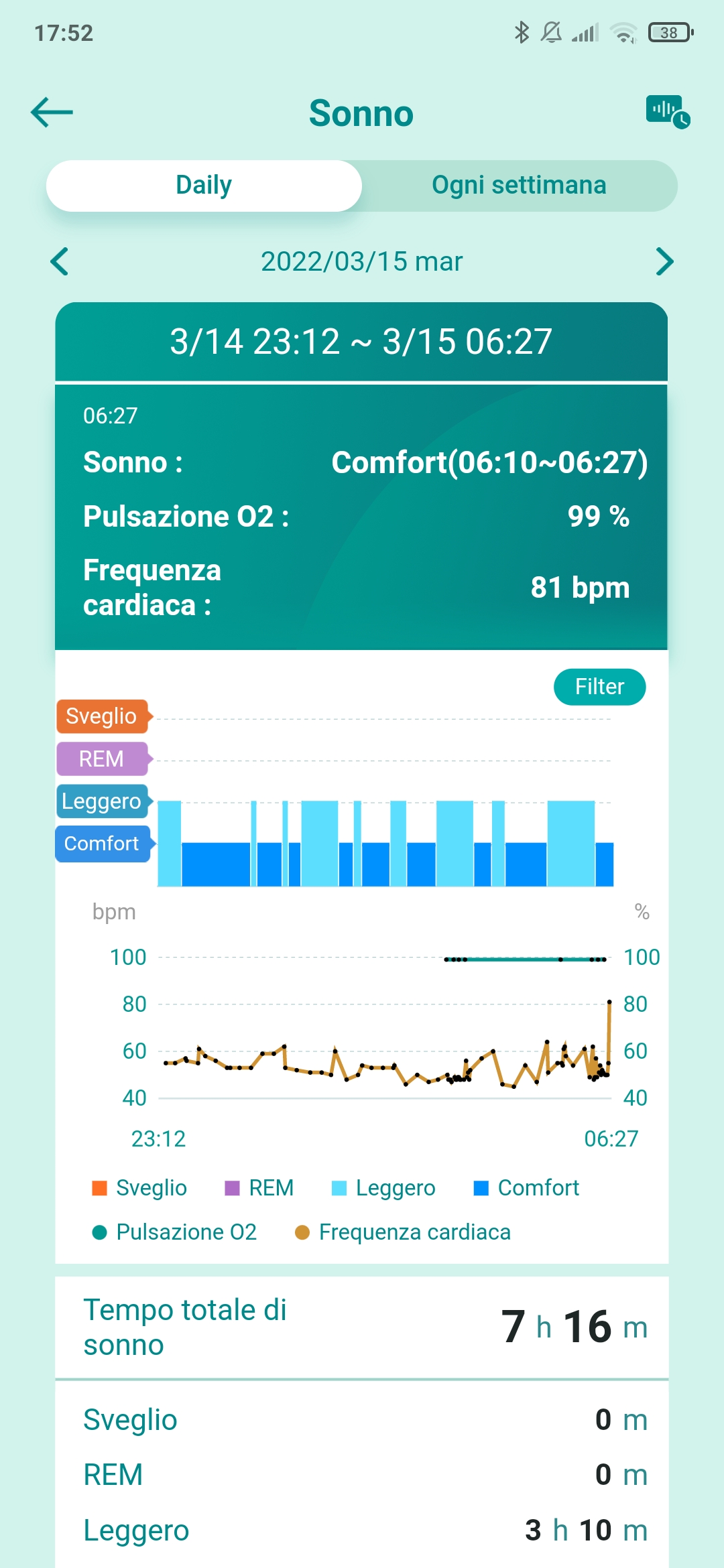Screen dimensions: 724x1568
Task: Go to the previous day
Action: click(x=60, y=261)
